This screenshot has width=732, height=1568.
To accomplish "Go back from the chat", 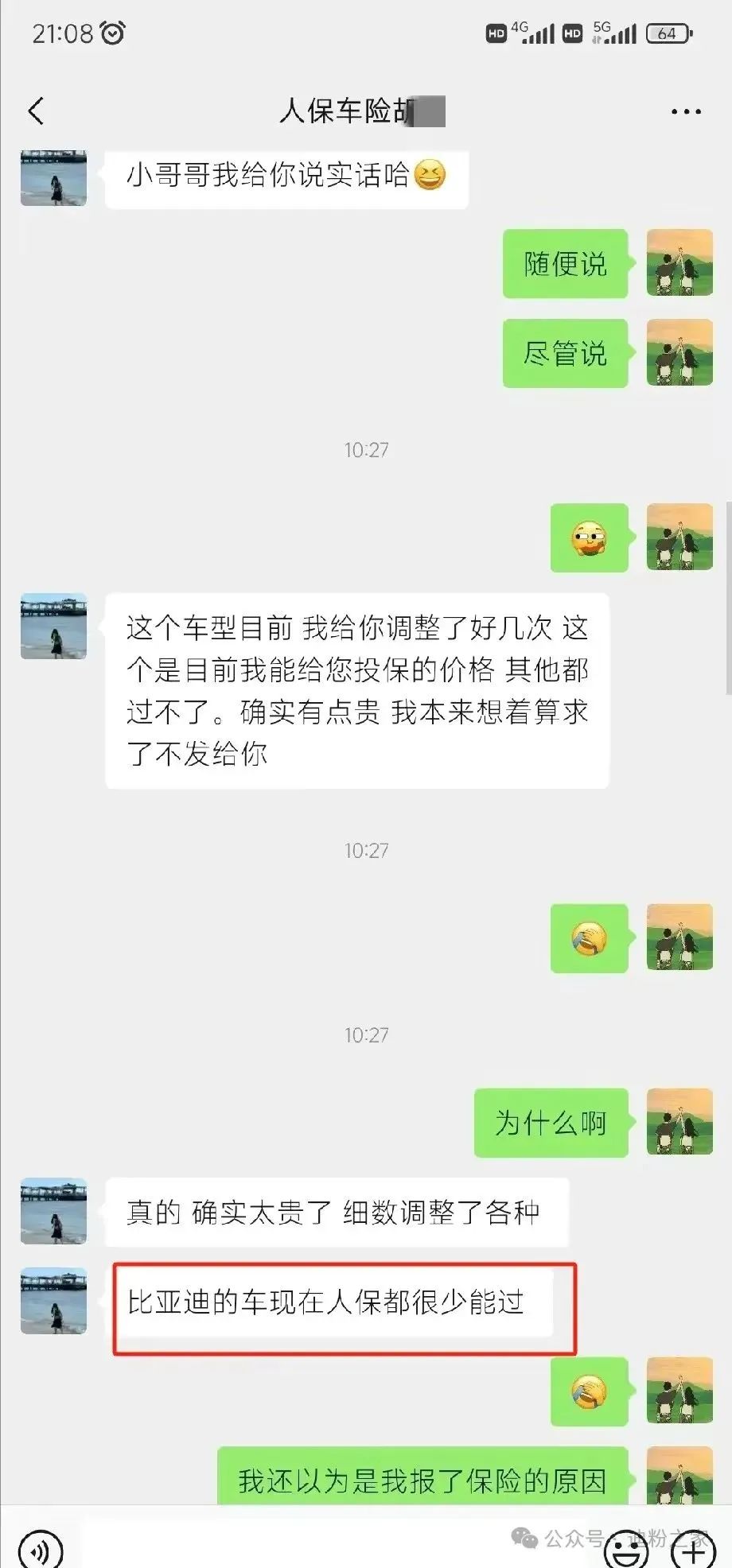I will 36,111.
